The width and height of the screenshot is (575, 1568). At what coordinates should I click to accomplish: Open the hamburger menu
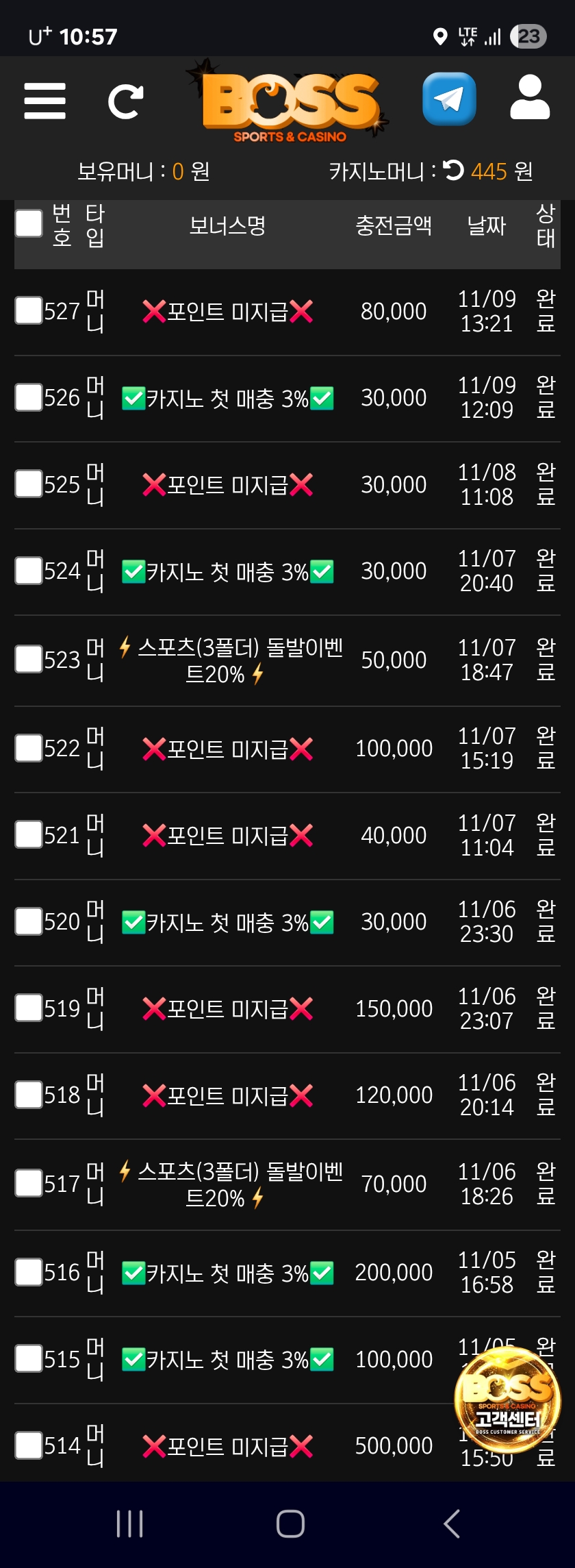click(44, 101)
